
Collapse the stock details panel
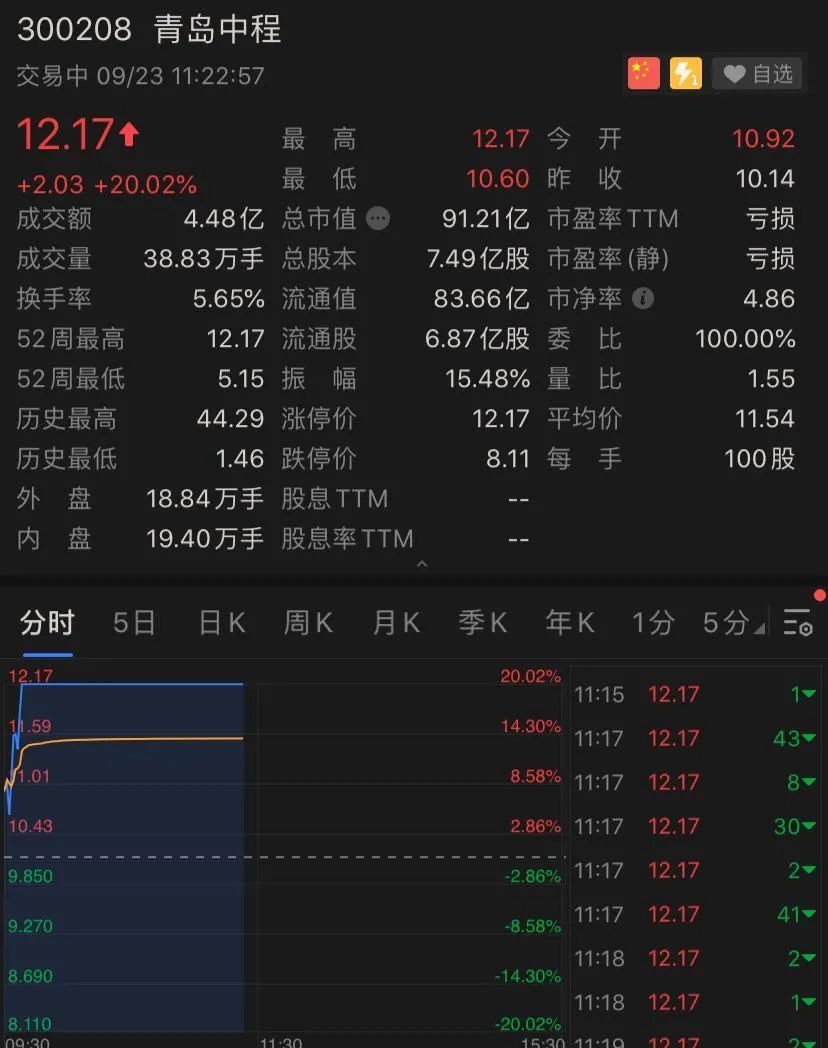tap(421, 565)
